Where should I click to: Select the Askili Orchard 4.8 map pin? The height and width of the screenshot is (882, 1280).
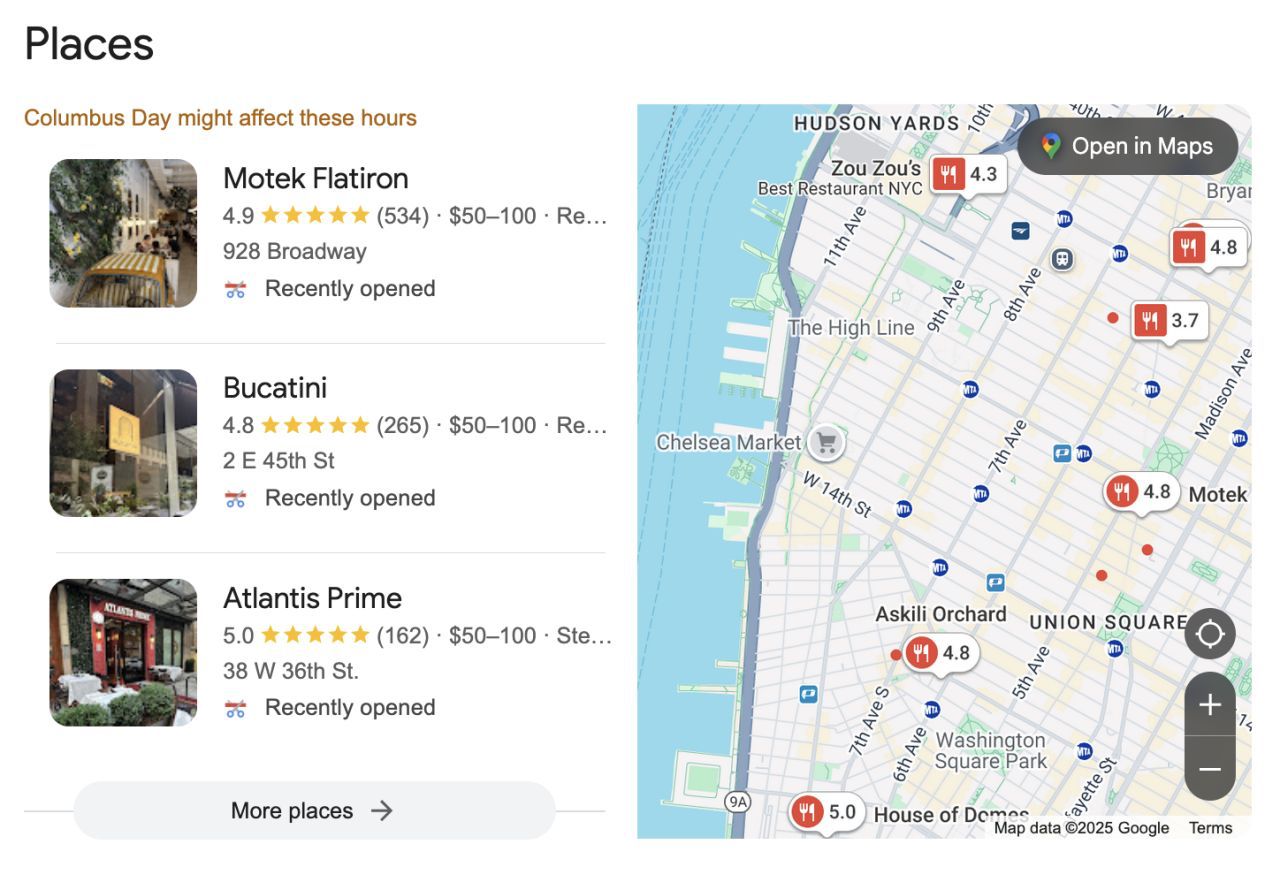[x=940, y=653]
